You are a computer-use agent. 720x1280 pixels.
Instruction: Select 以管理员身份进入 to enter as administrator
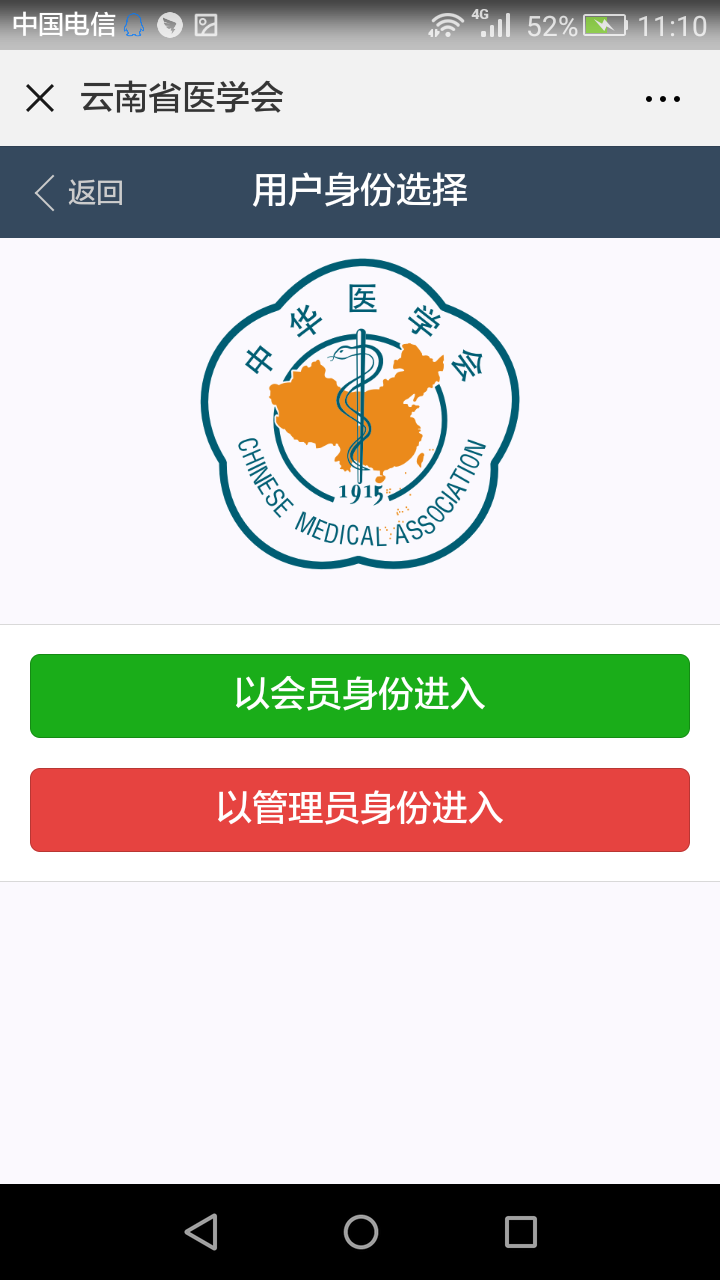coord(360,810)
